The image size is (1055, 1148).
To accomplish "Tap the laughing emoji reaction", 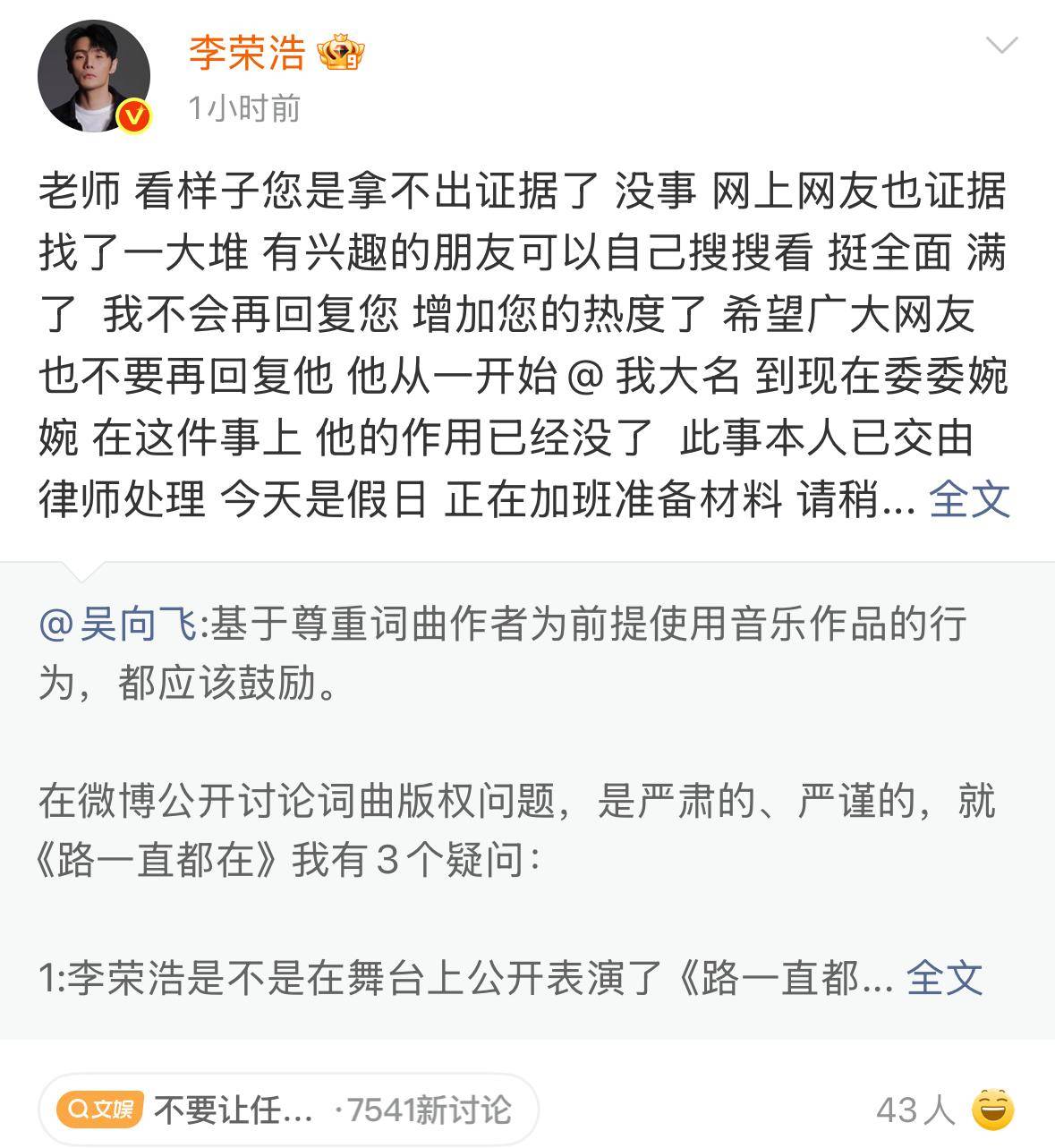I will (x=992, y=1110).
